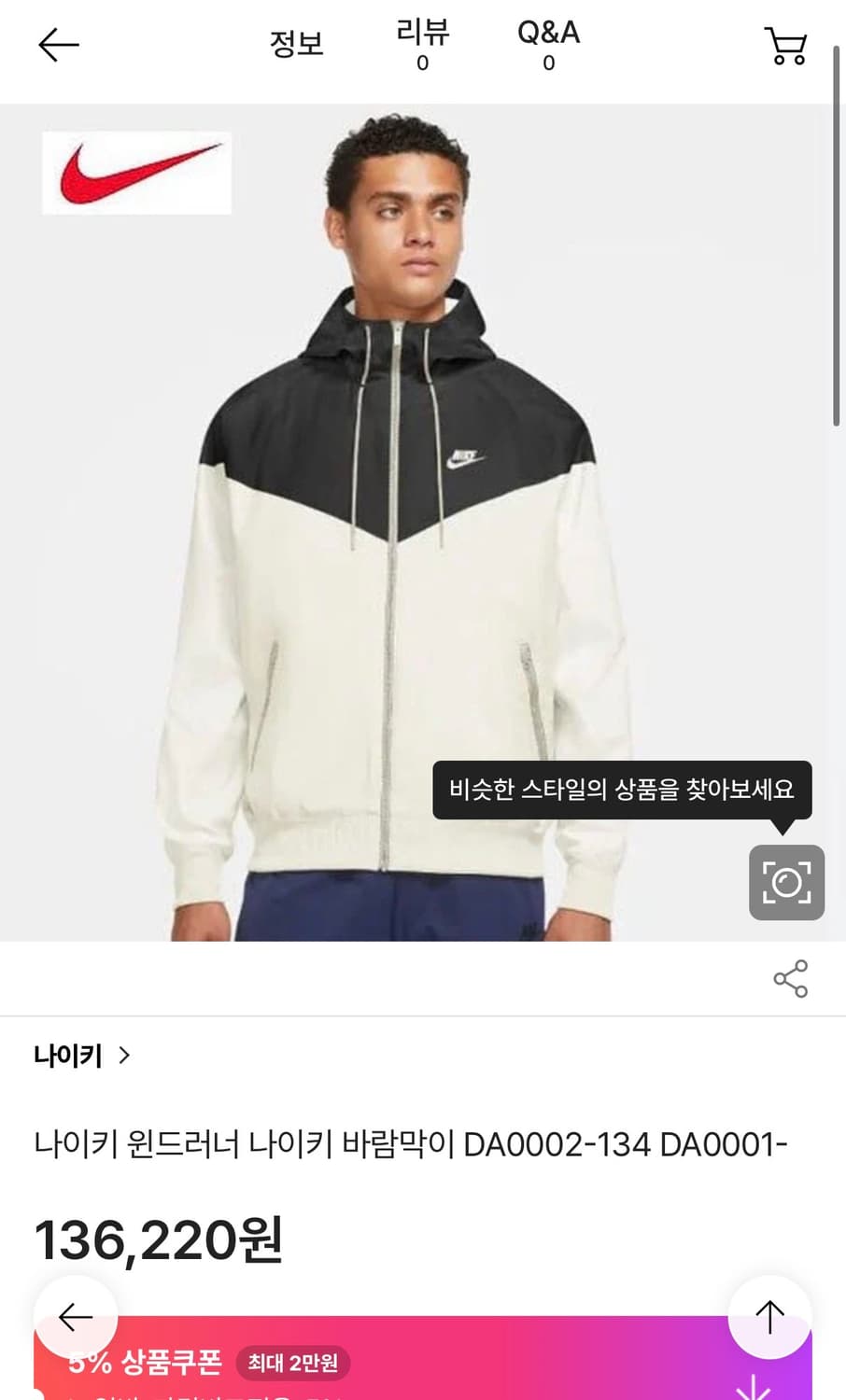846x1400 pixels.
Task: Open the 나이키 brand page
Action: coord(82,1056)
